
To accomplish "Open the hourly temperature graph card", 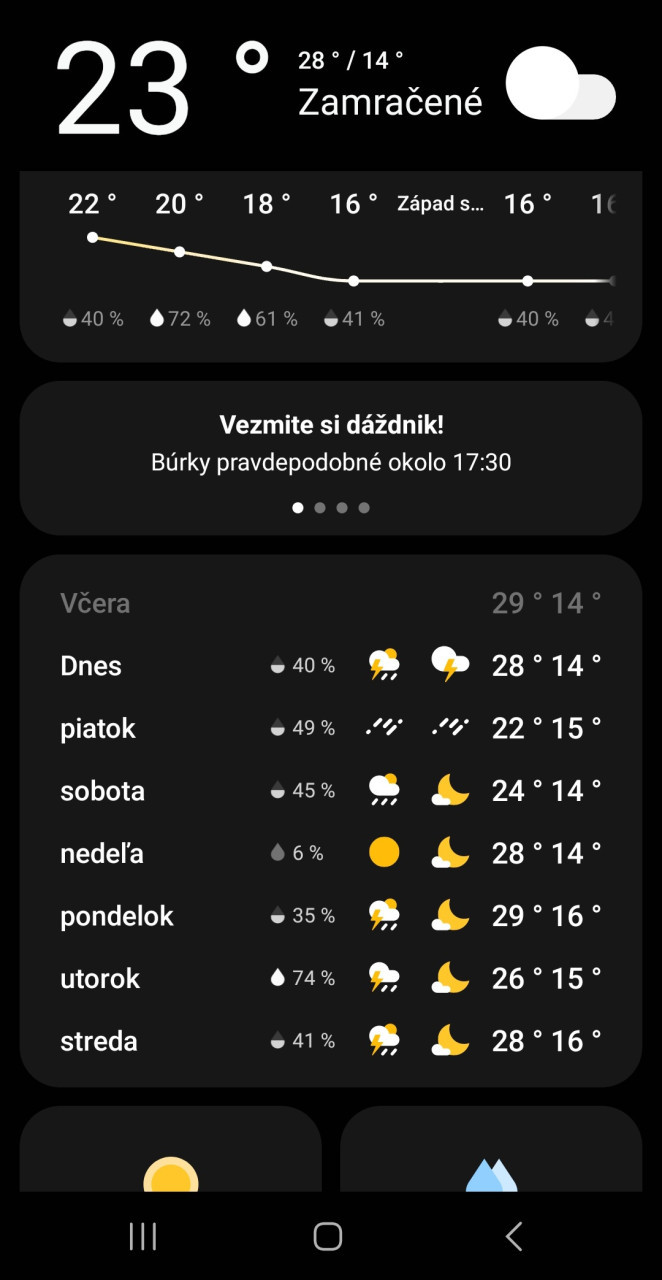I will point(330,265).
